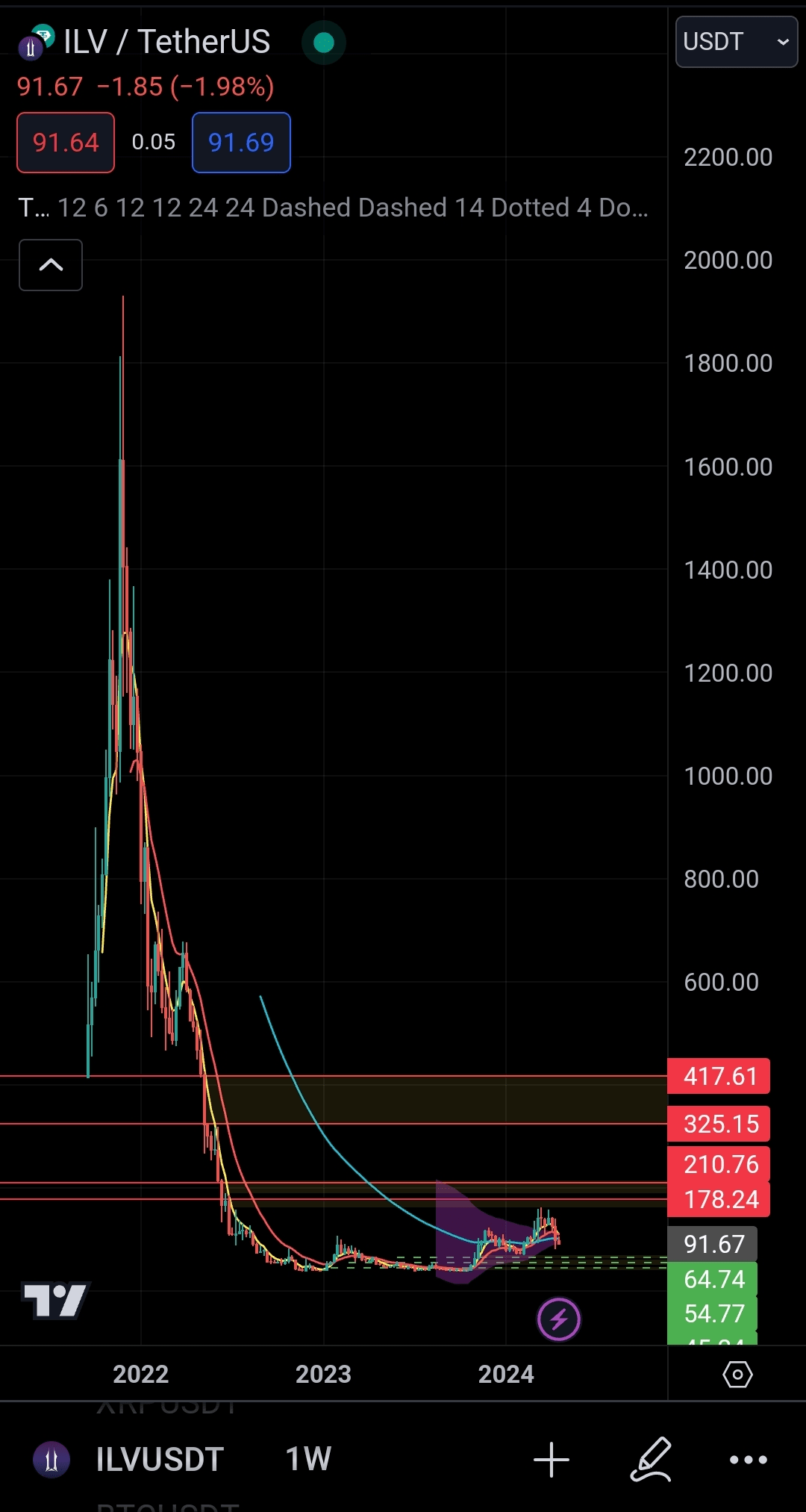Screen dimensions: 806x1512
Task: Change the 1W timeframe interval
Action: tap(308, 1459)
